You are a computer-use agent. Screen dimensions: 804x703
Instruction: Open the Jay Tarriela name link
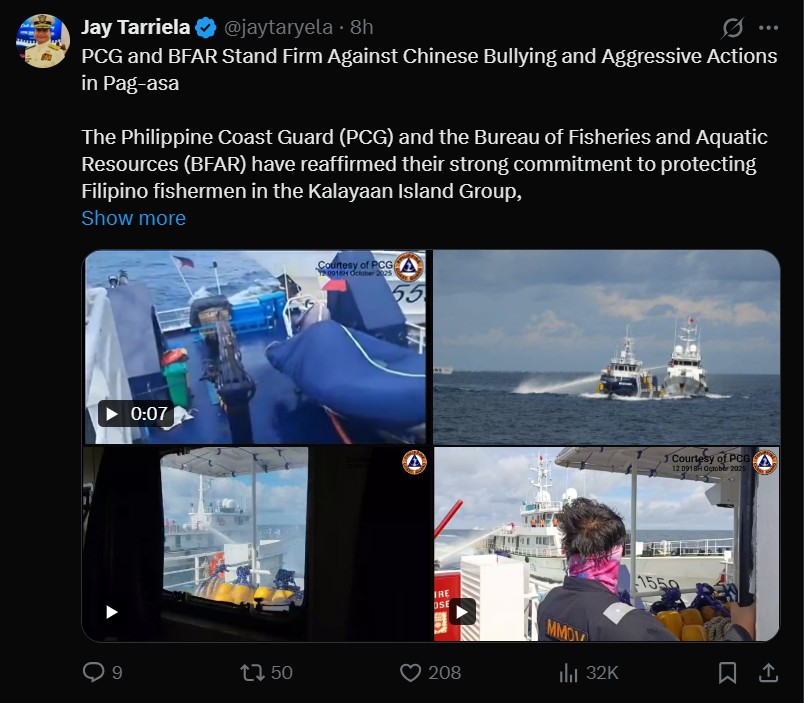(x=134, y=27)
